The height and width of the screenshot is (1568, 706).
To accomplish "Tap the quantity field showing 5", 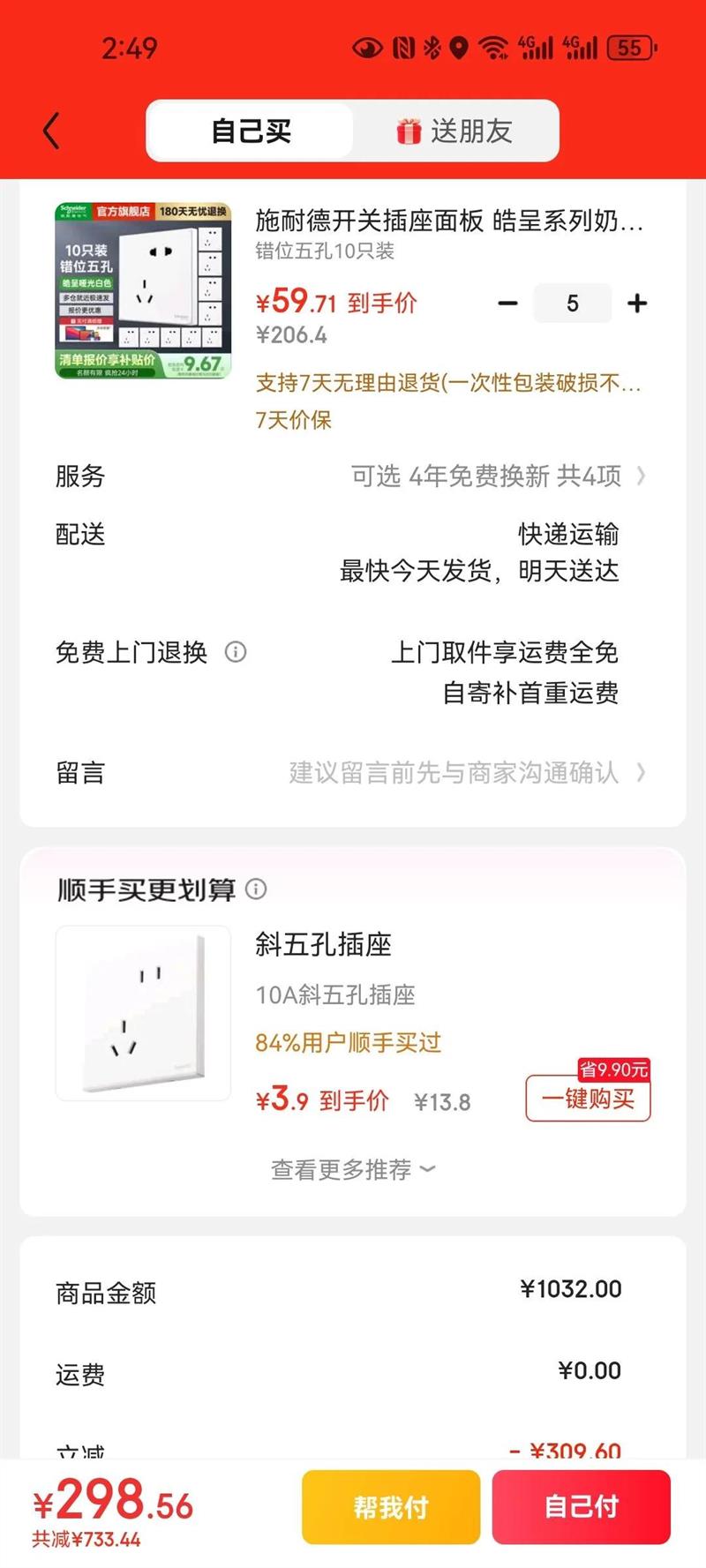I will [572, 304].
